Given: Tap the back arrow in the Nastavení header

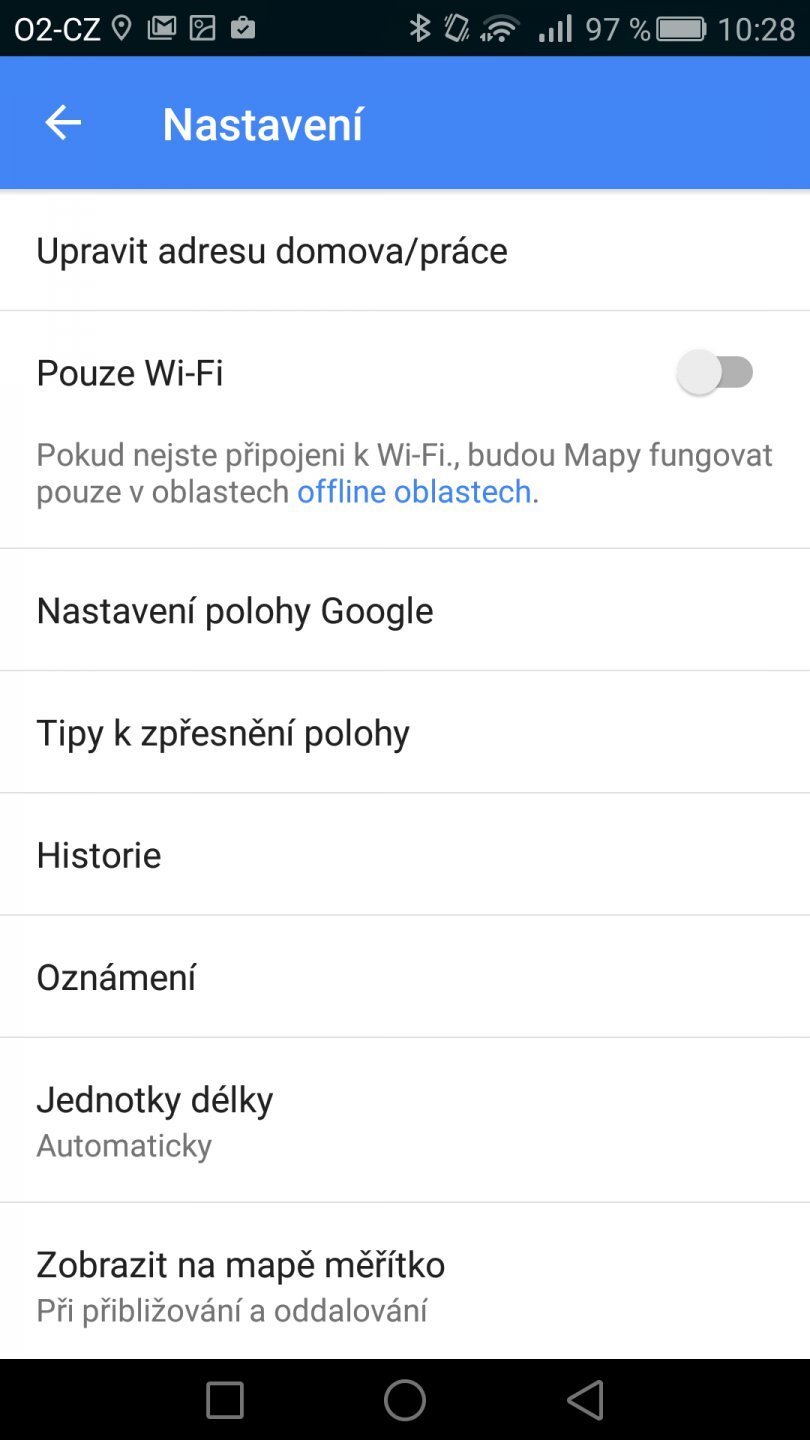Looking at the screenshot, I should (x=62, y=122).
